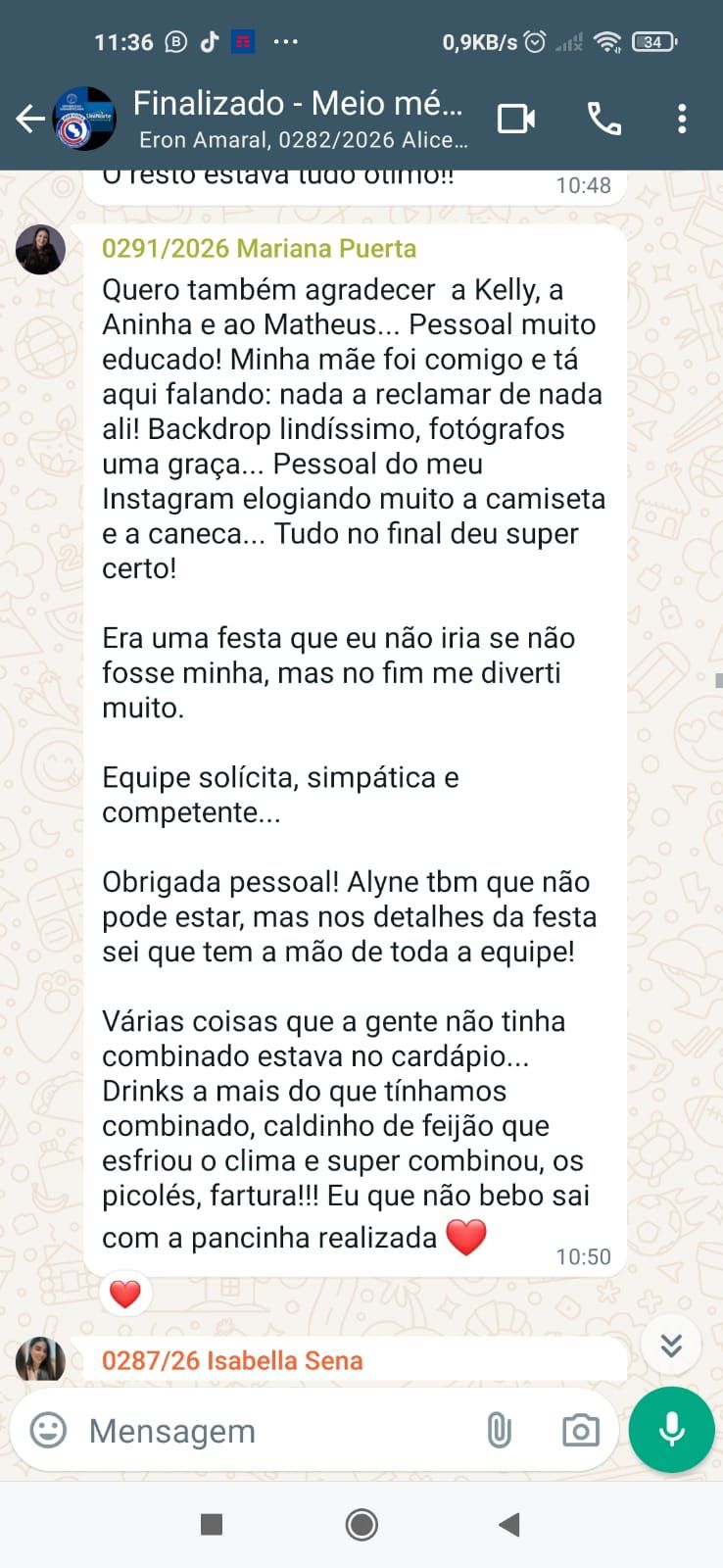Open the emoji picker
The height and width of the screenshot is (1568, 723).
point(48,1431)
